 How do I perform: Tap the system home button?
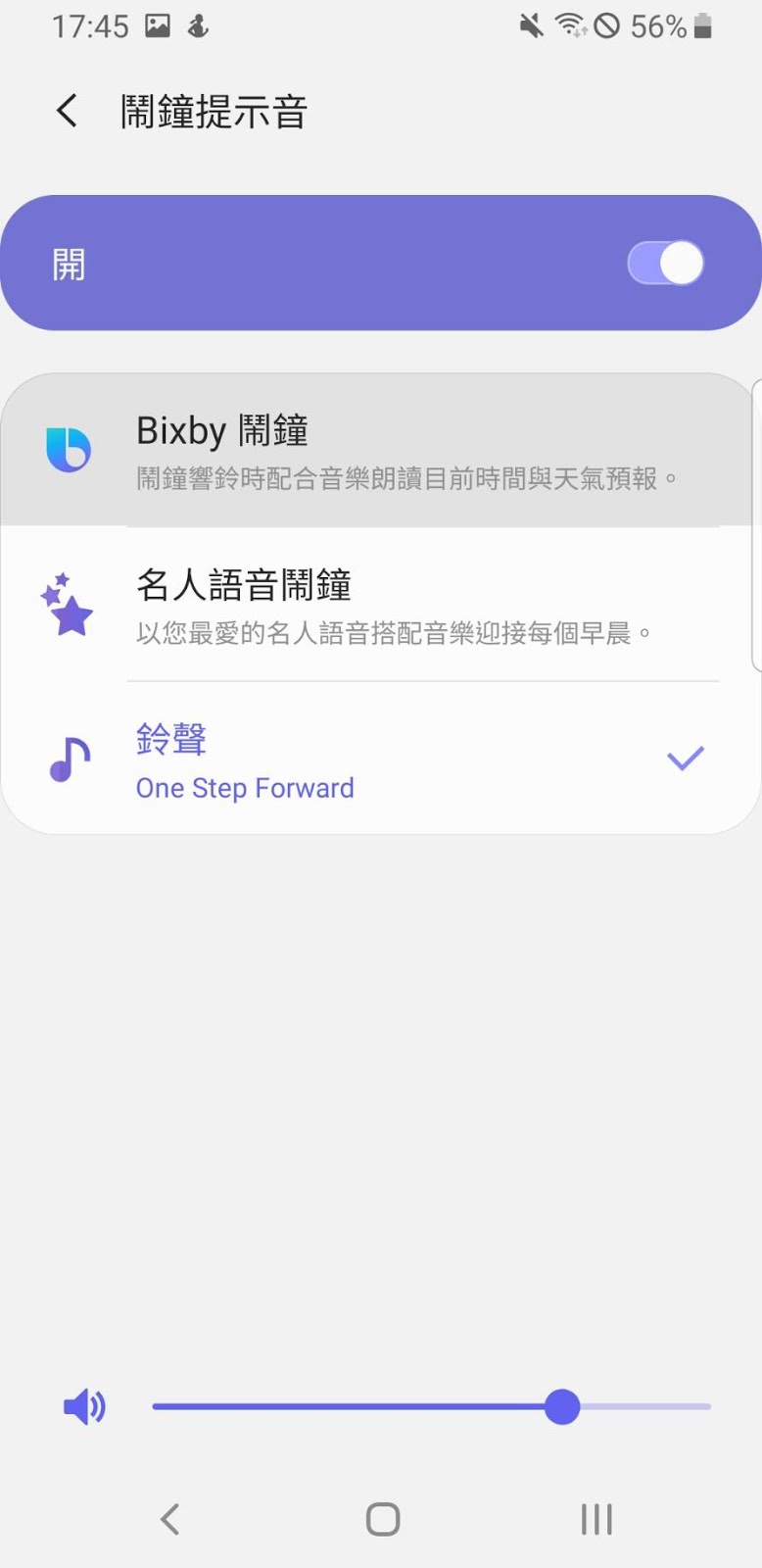(382, 1519)
